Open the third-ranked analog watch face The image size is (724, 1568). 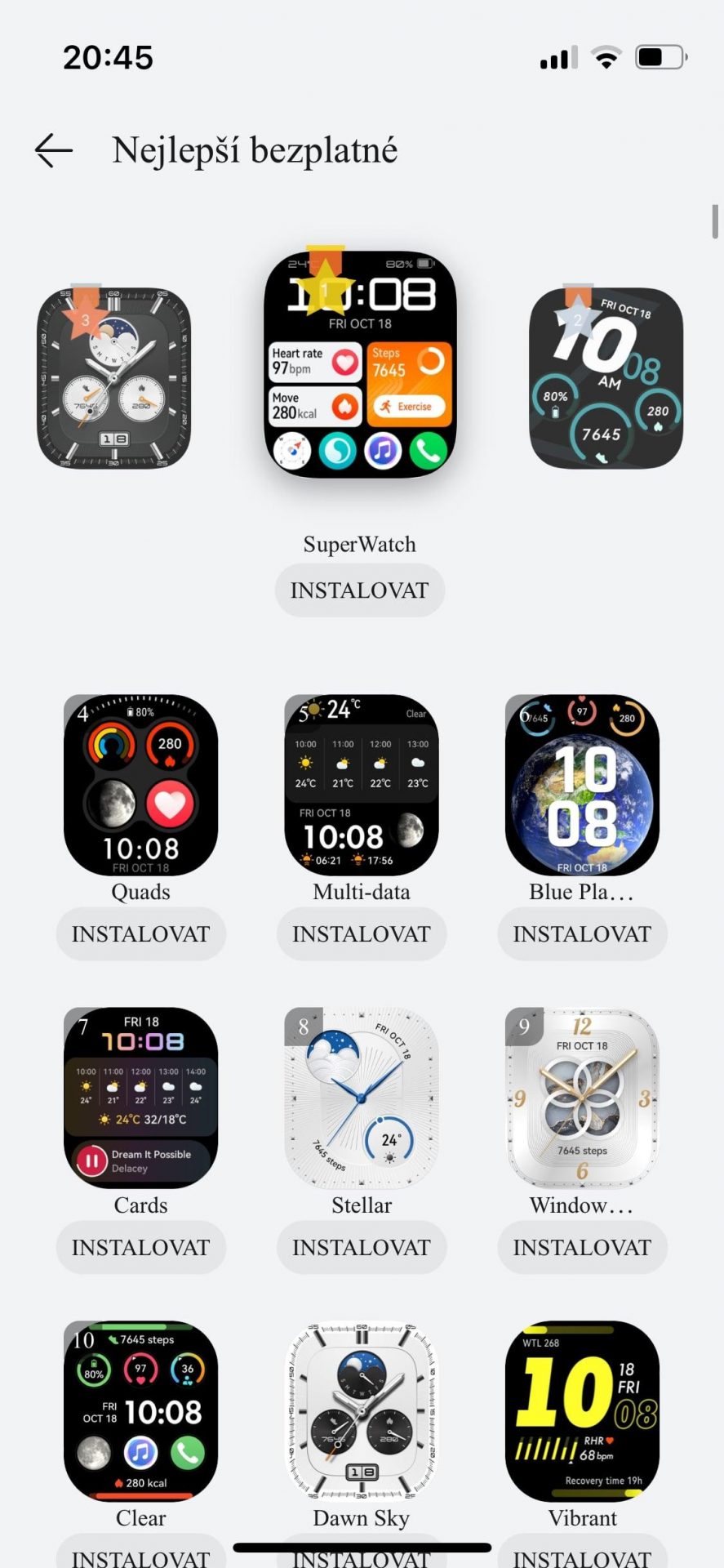[x=114, y=377]
